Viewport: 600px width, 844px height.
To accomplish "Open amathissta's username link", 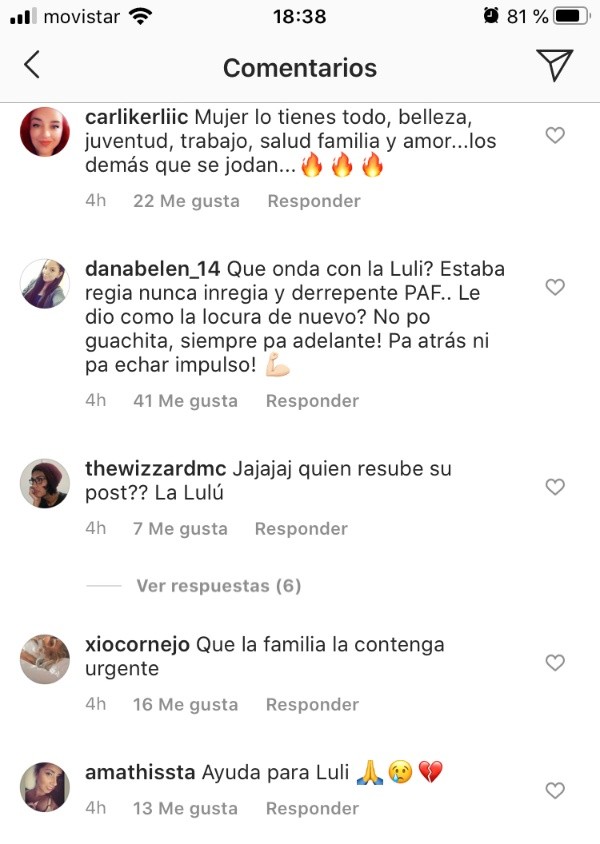I will point(141,773).
